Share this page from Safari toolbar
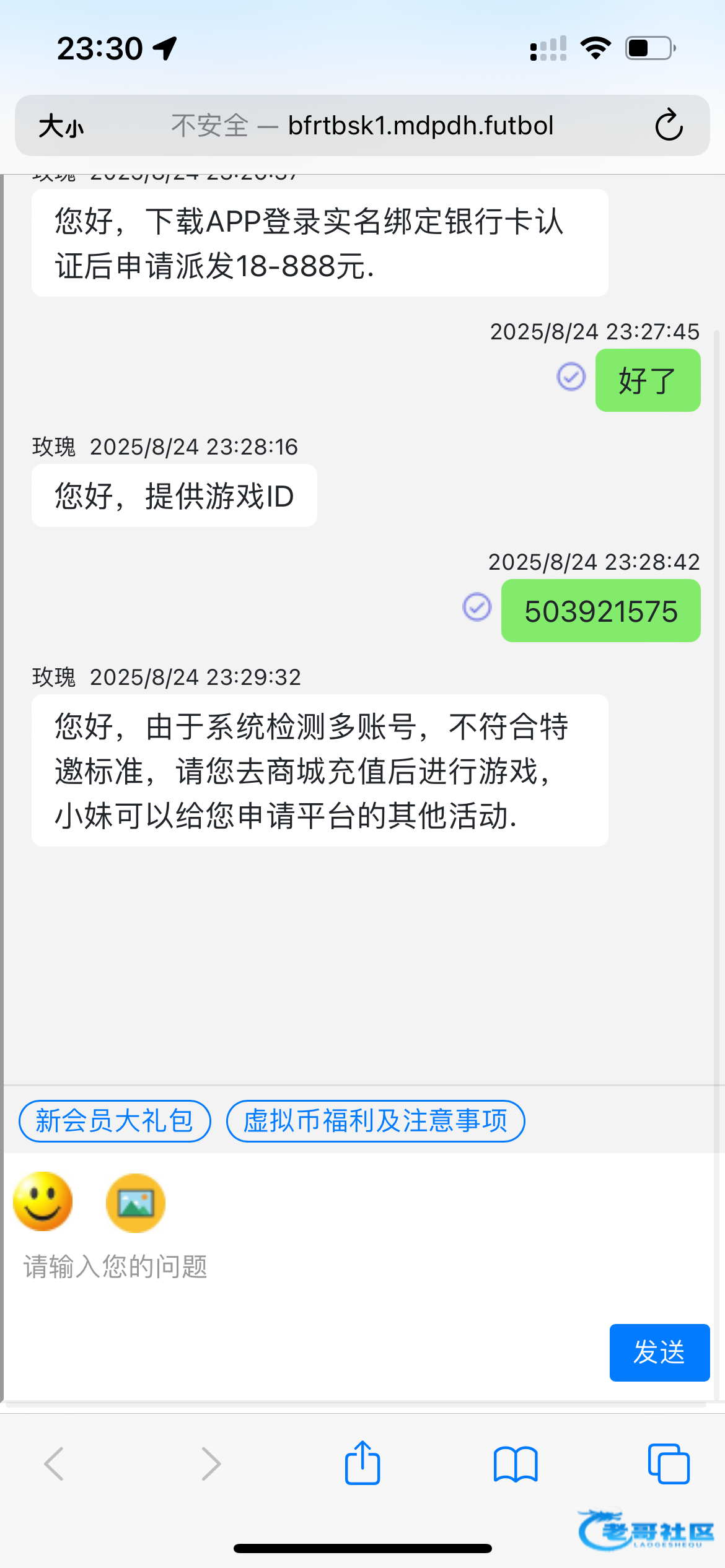This screenshot has width=725, height=1568. [362, 1463]
